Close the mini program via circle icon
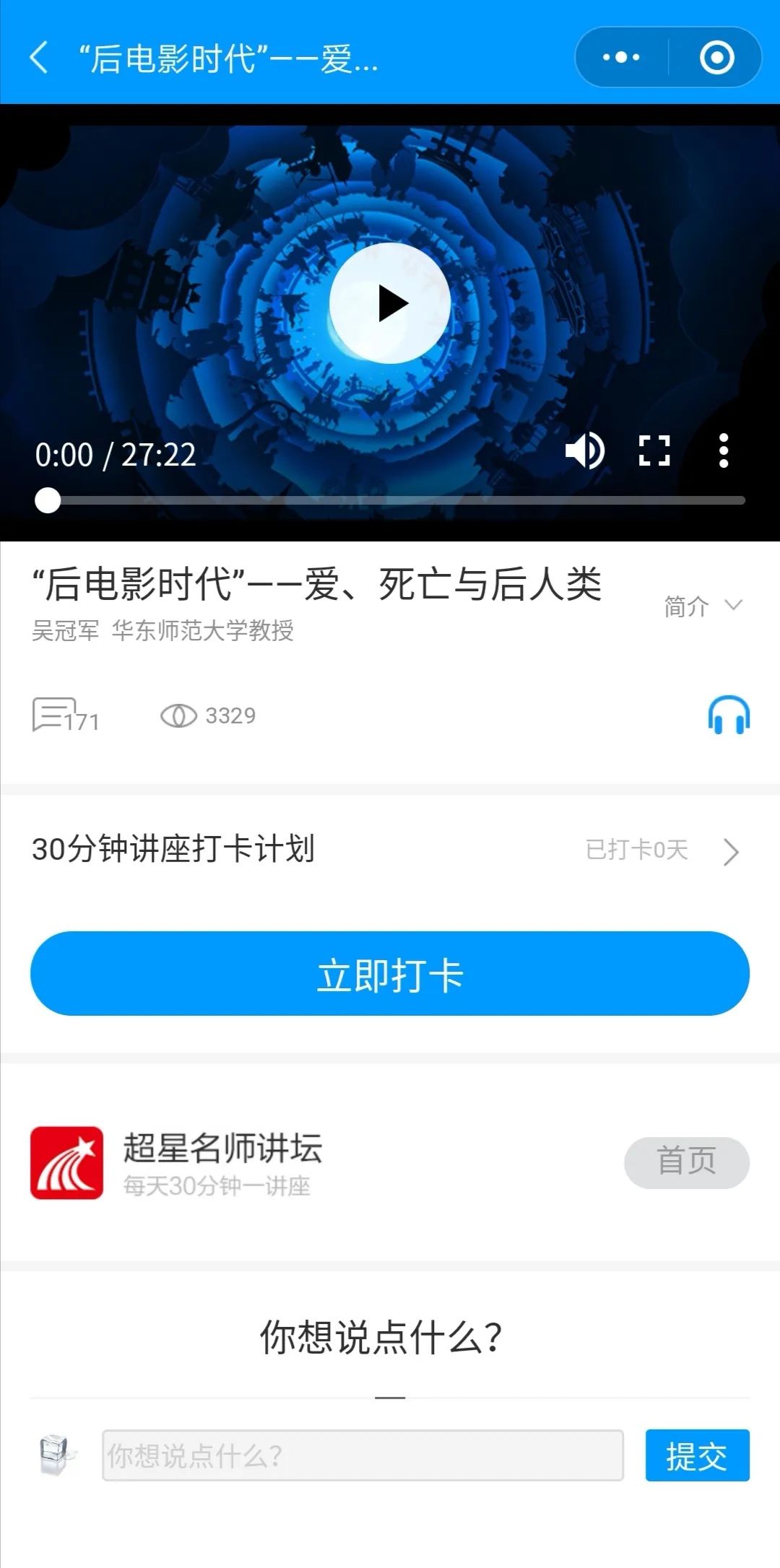The height and width of the screenshot is (1568, 780). pos(716,58)
